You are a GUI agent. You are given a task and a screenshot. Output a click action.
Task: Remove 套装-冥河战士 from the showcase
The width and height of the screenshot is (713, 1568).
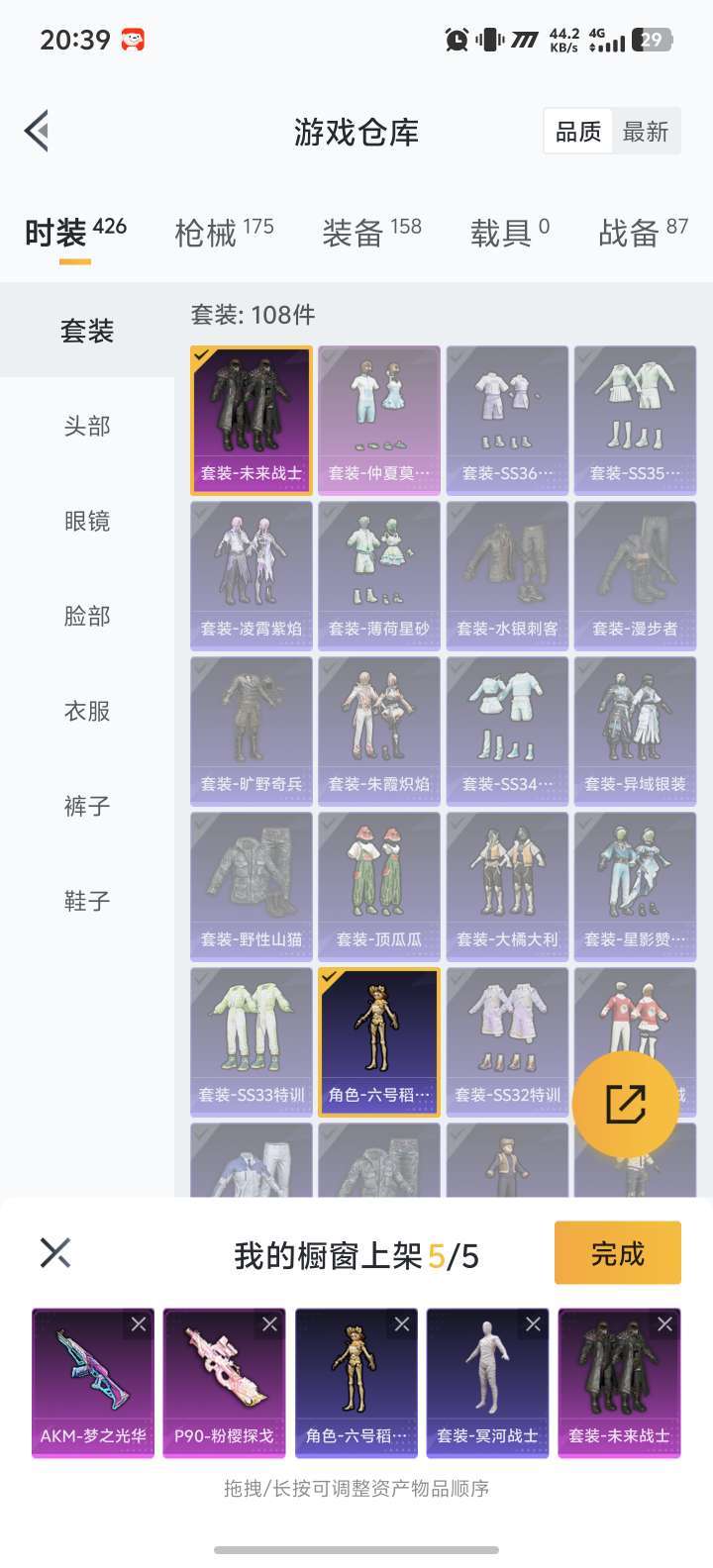(533, 1323)
